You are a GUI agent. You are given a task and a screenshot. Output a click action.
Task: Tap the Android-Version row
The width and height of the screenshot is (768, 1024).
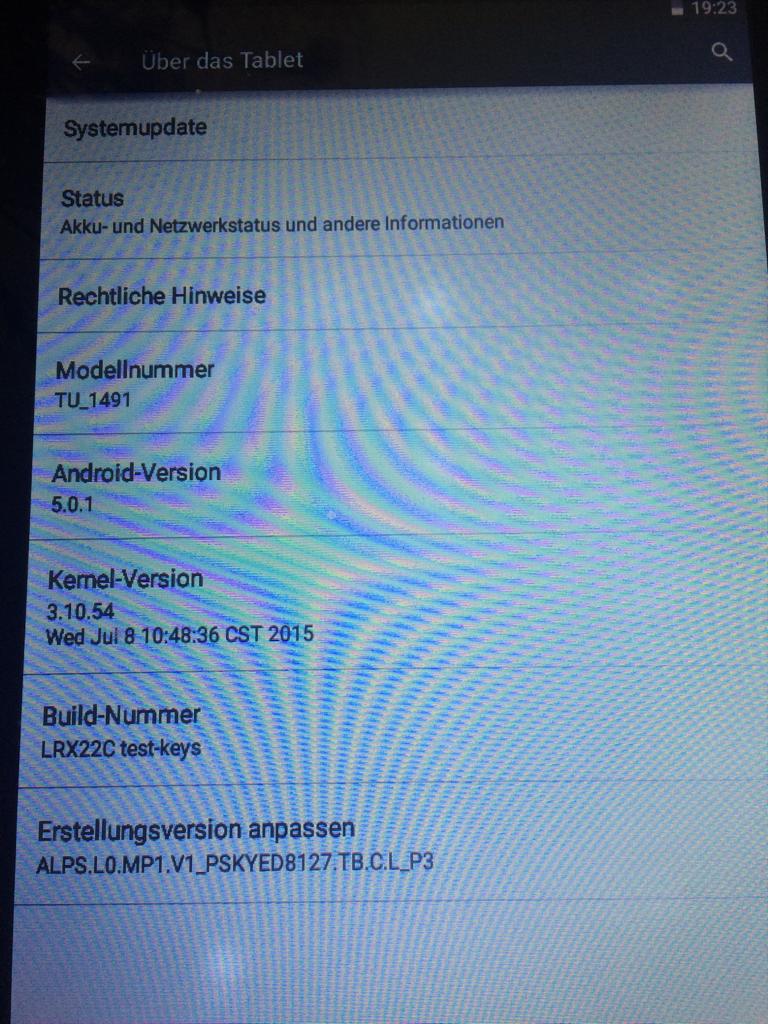[136, 486]
